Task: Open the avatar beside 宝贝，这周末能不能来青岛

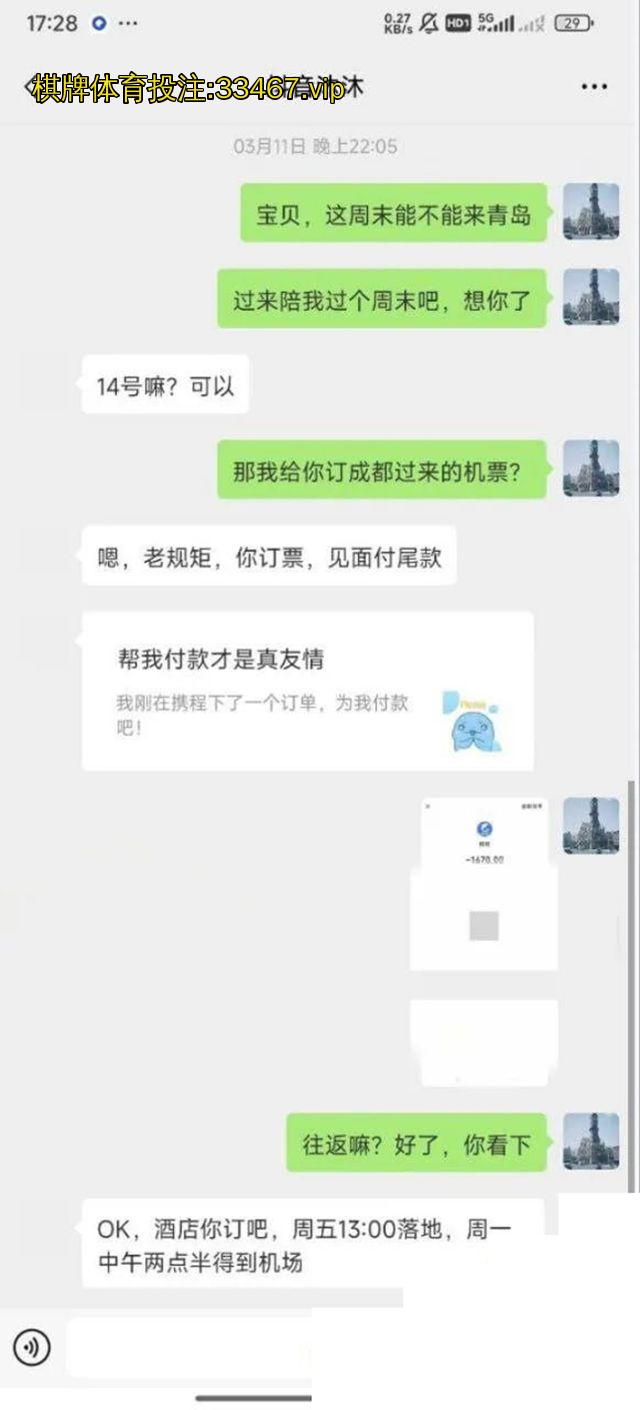Action: (x=591, y=212)
